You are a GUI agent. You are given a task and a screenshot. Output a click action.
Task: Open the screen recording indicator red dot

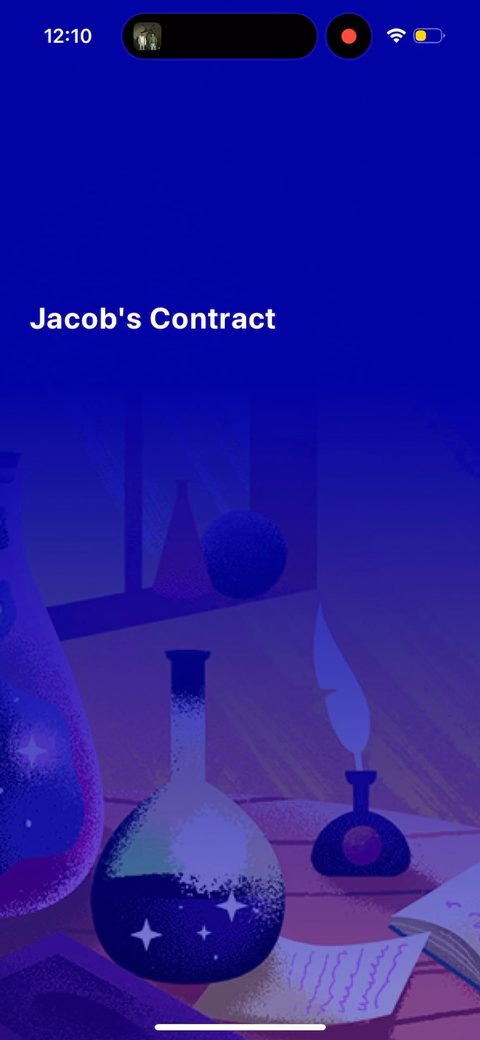tap(349, 36)
